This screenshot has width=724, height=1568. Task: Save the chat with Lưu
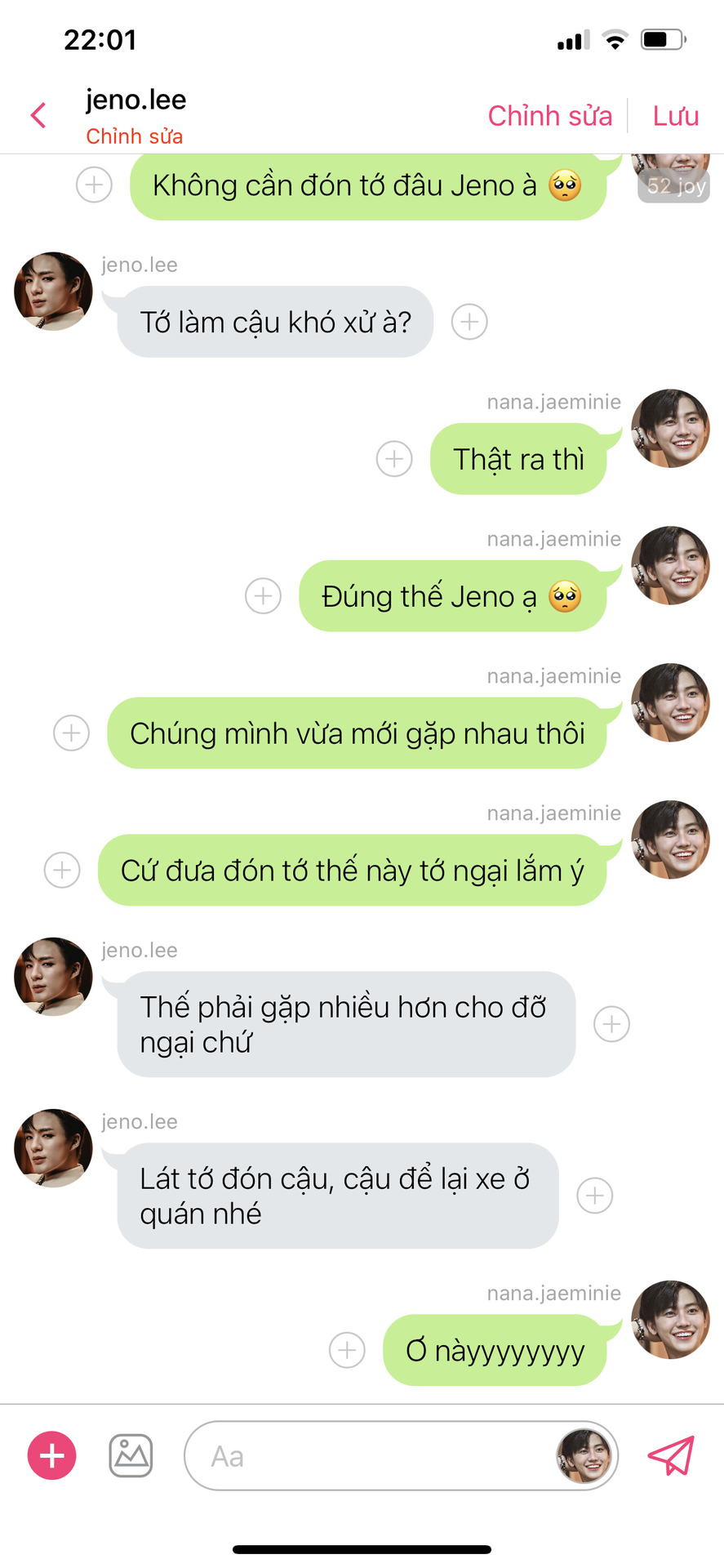click(x=675, y=116)
